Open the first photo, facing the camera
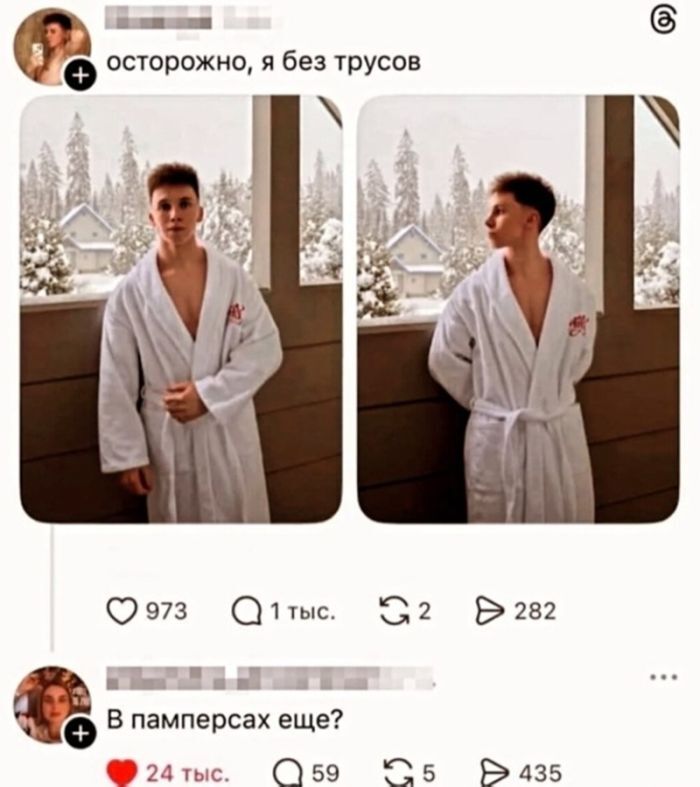700x787 pixels. [180, 308]
